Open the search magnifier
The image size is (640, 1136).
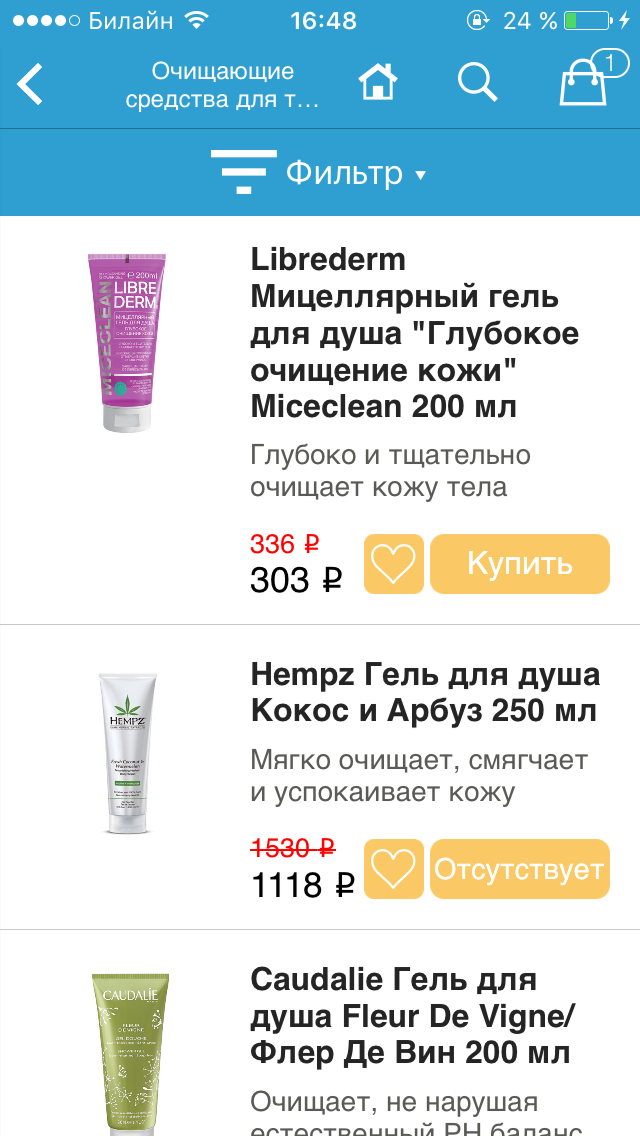pyautogui.click(x=477, y=82)
